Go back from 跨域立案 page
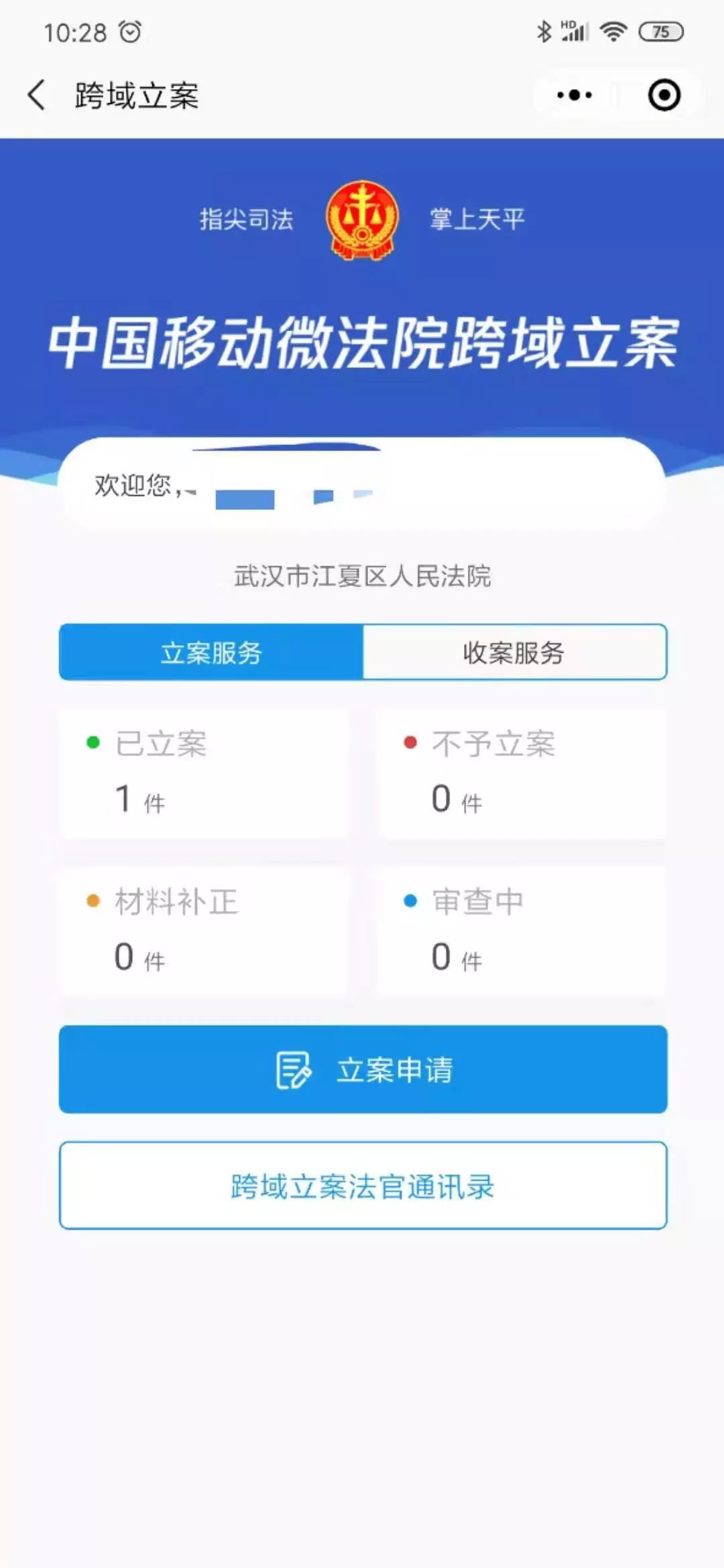Screen dimensions: 724x1568 coord(37,95)
